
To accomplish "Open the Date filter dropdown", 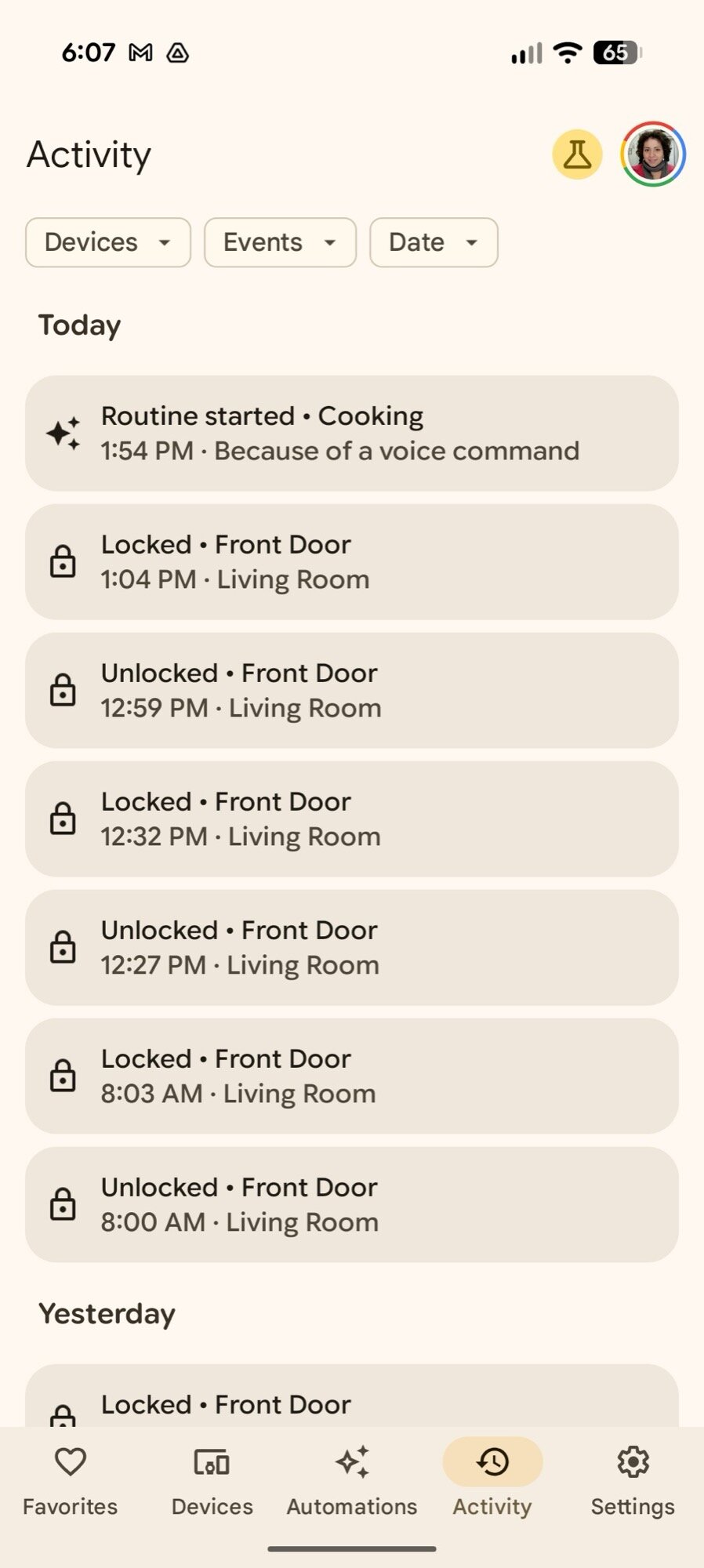I will [x=433, y=242].
